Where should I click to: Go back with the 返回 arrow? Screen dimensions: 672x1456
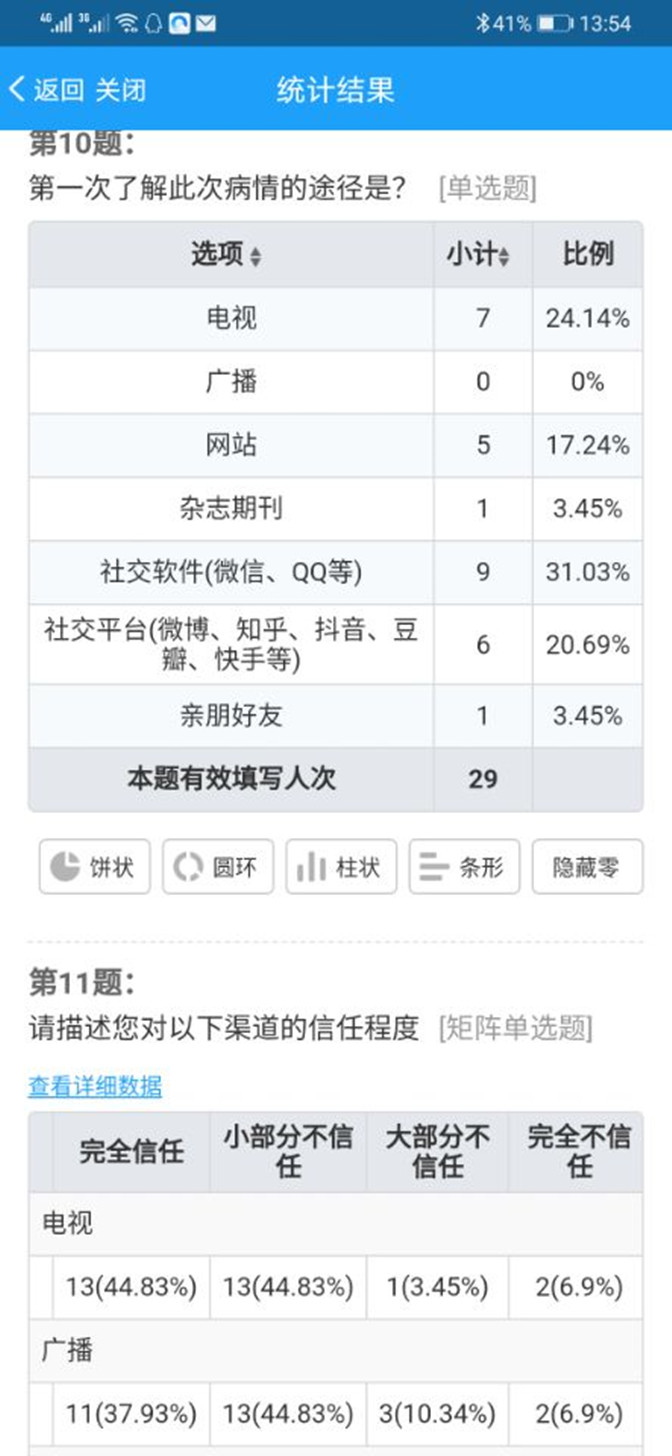tap(46, 89)
